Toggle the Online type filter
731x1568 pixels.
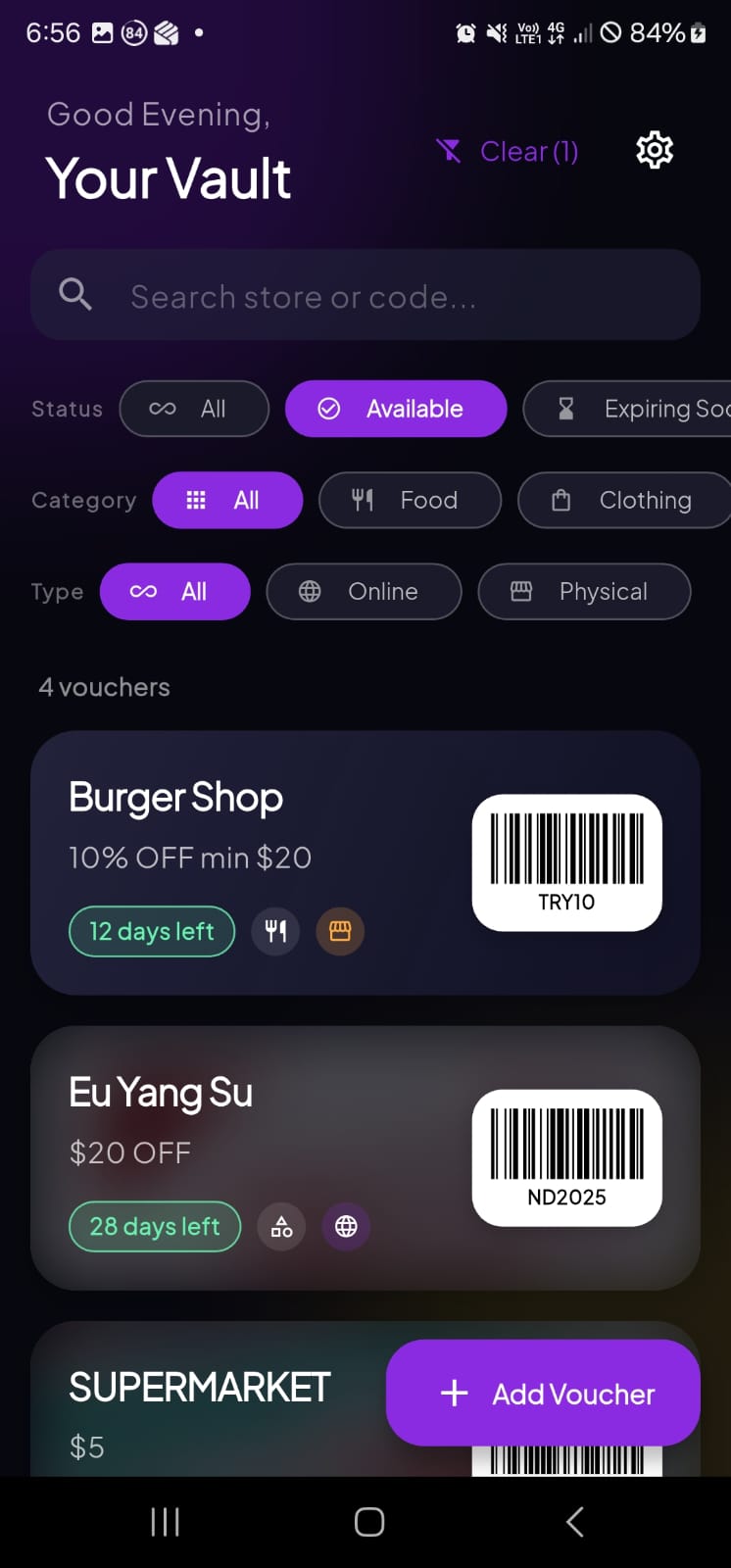pyautogui.click(x=364, y=591)
